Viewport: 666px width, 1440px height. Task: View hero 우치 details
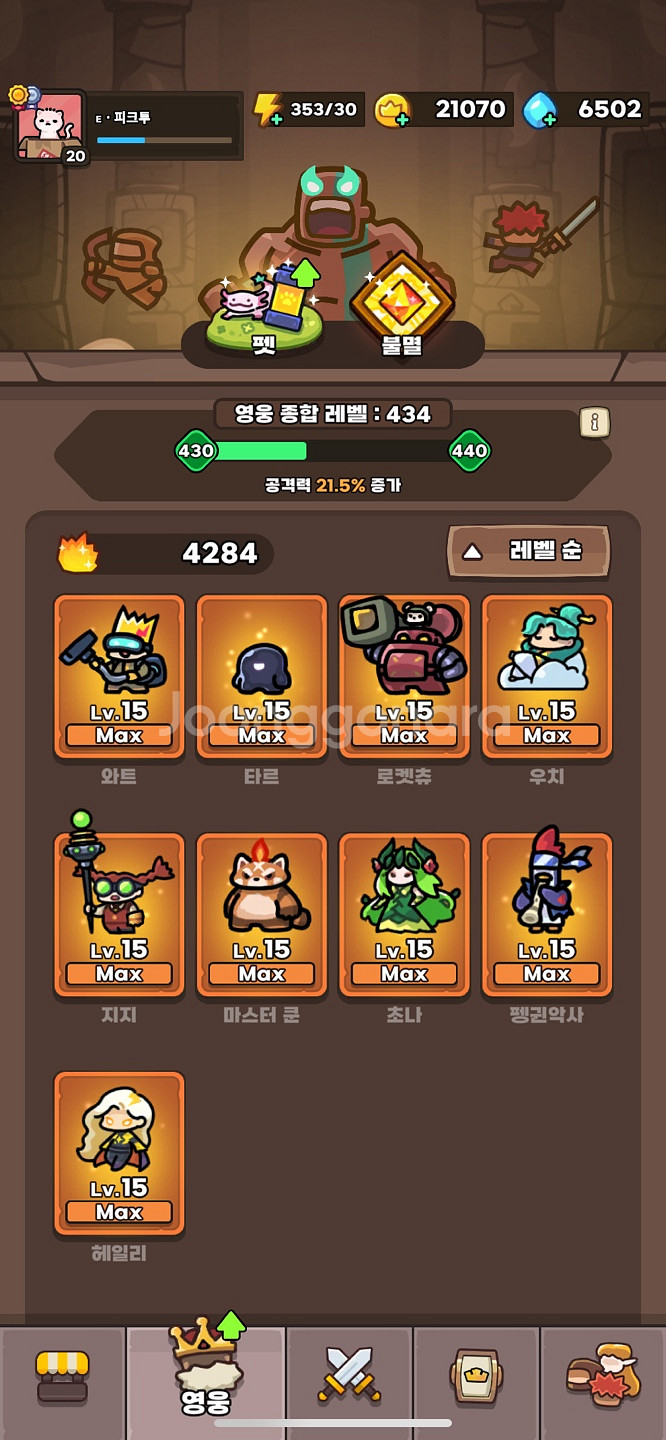click(x=547, y=676)
